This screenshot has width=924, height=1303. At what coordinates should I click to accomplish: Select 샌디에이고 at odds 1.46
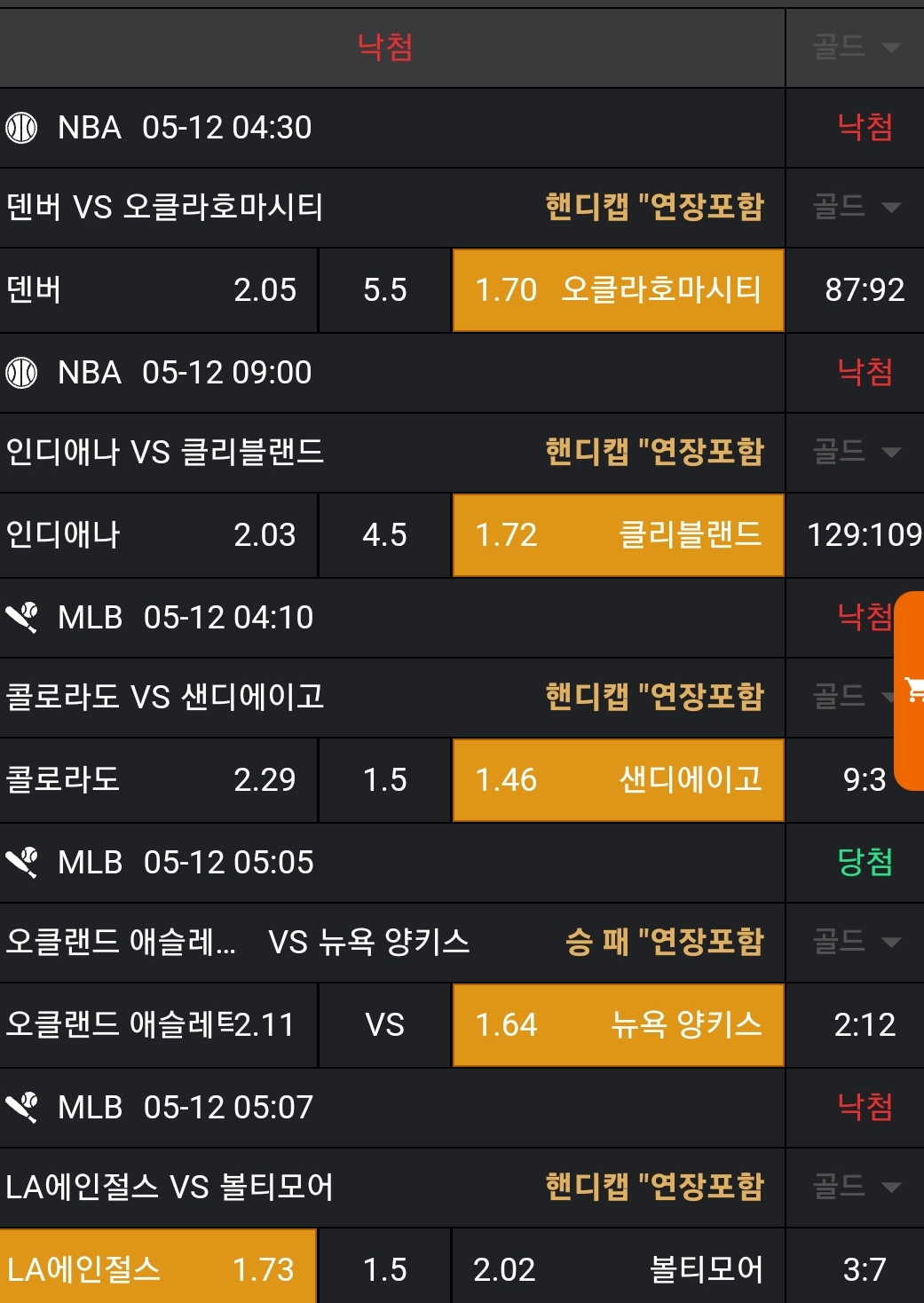point(618,780)
